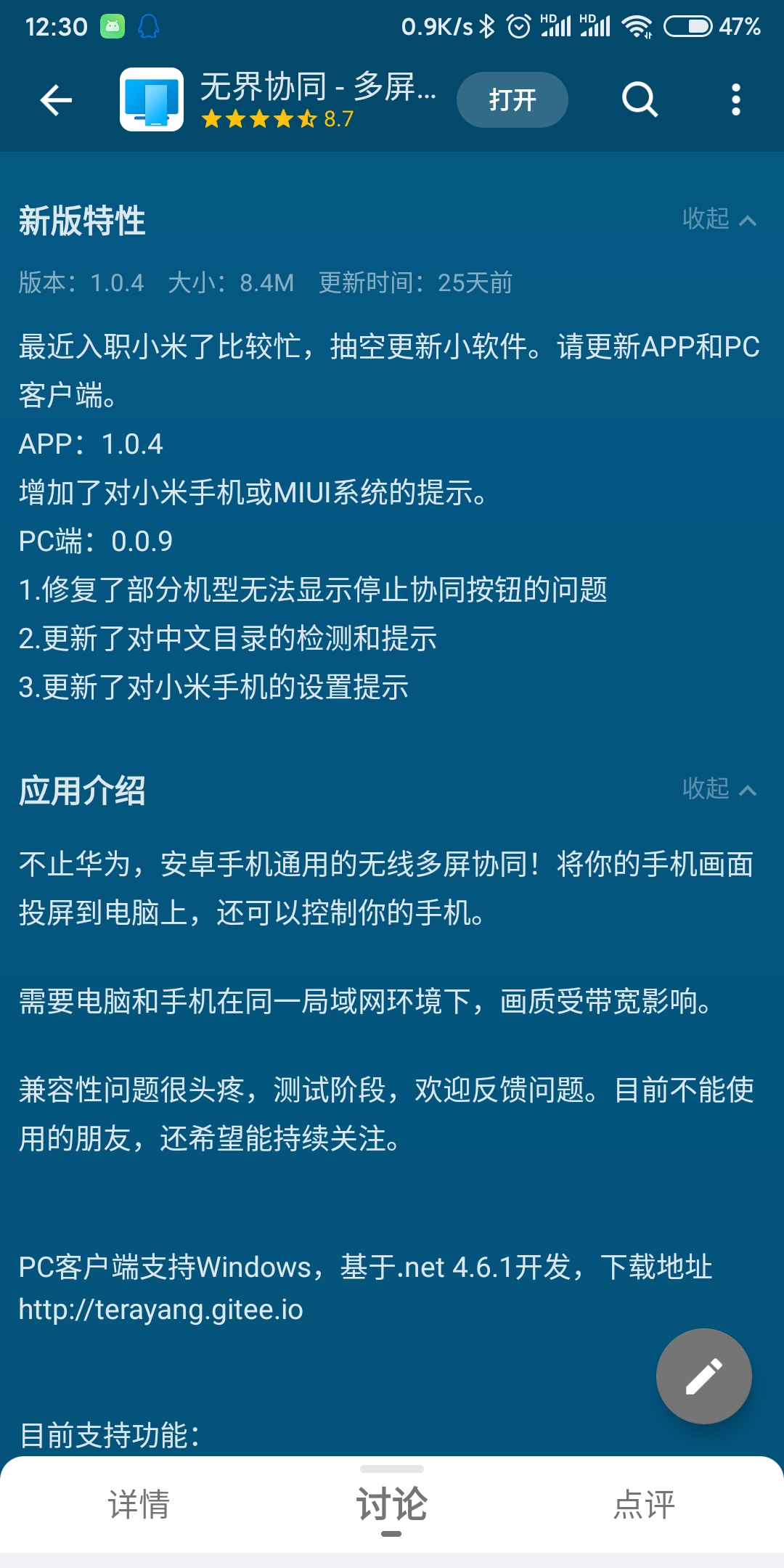Tap the pencil floating button to write
Image resolution: width=784 pixels, height=1568 pixels.
pyautogui.click(x=704, y=1376)
